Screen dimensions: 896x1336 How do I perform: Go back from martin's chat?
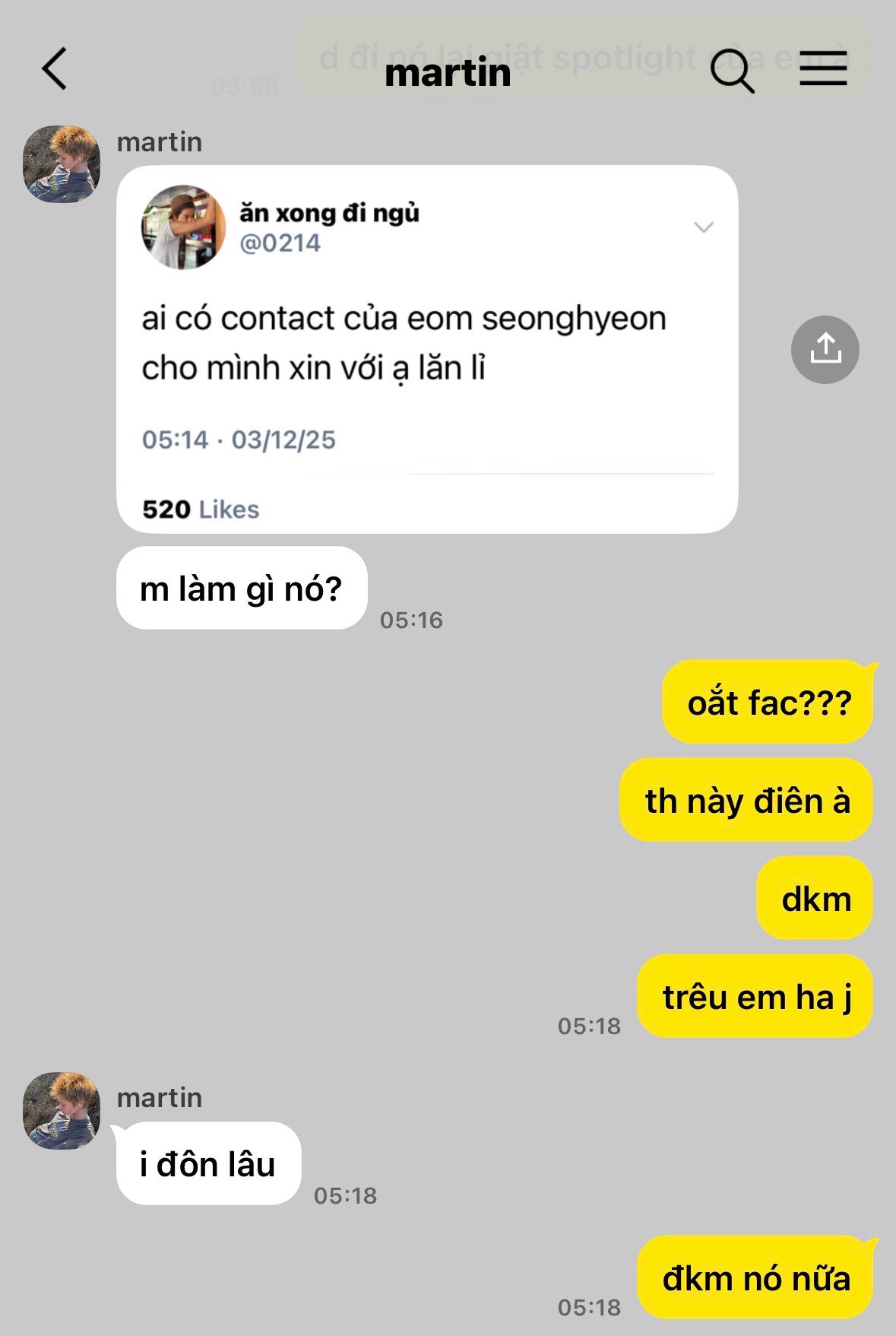[55, 69]
